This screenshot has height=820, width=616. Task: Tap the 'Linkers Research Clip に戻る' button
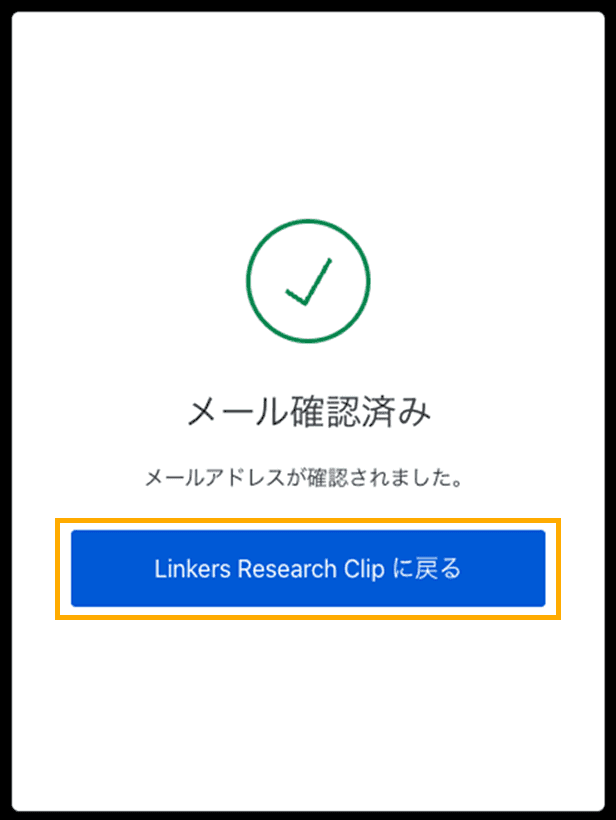click(x=308, y=568)
